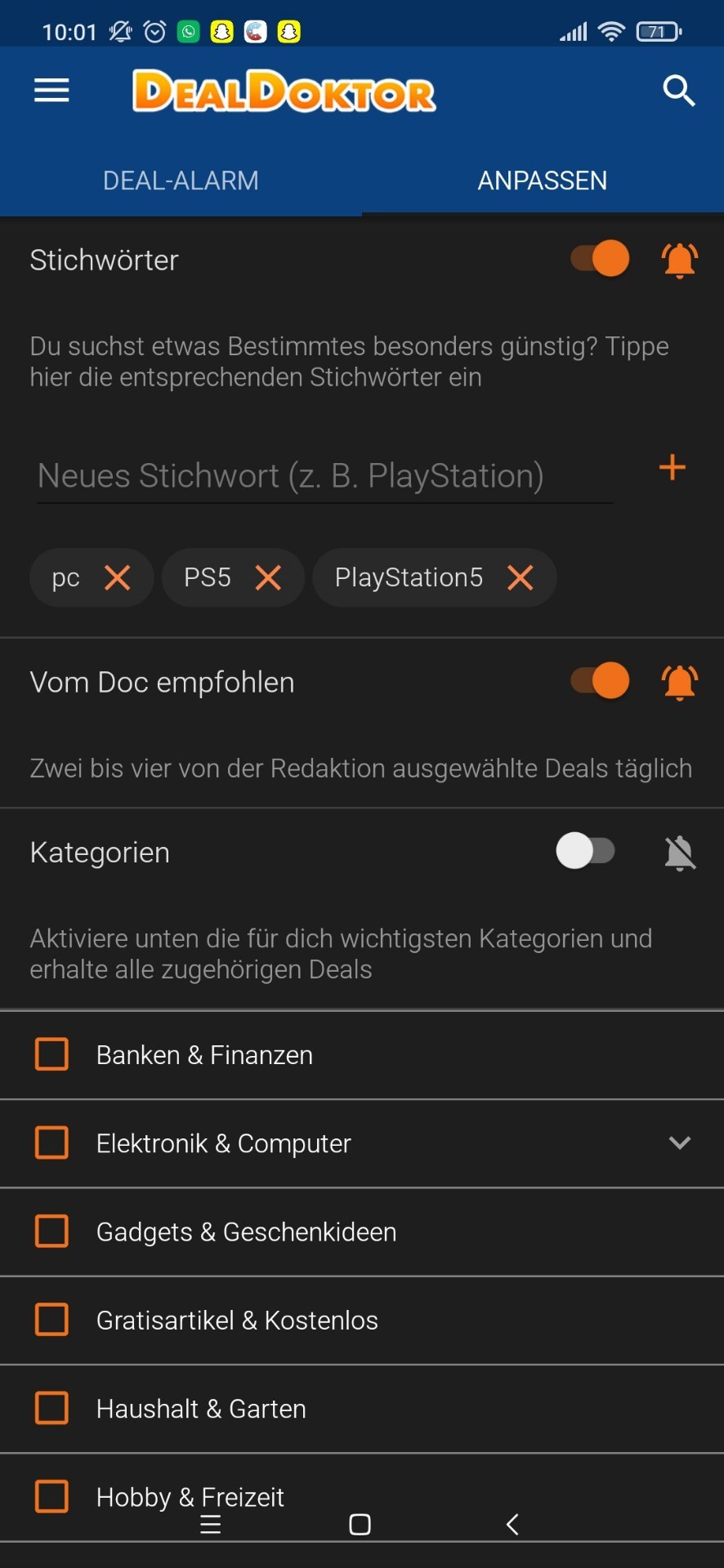724x1568 pixels.
Task: Select the ANPASSEN tab
Action: tap(543, 180)
